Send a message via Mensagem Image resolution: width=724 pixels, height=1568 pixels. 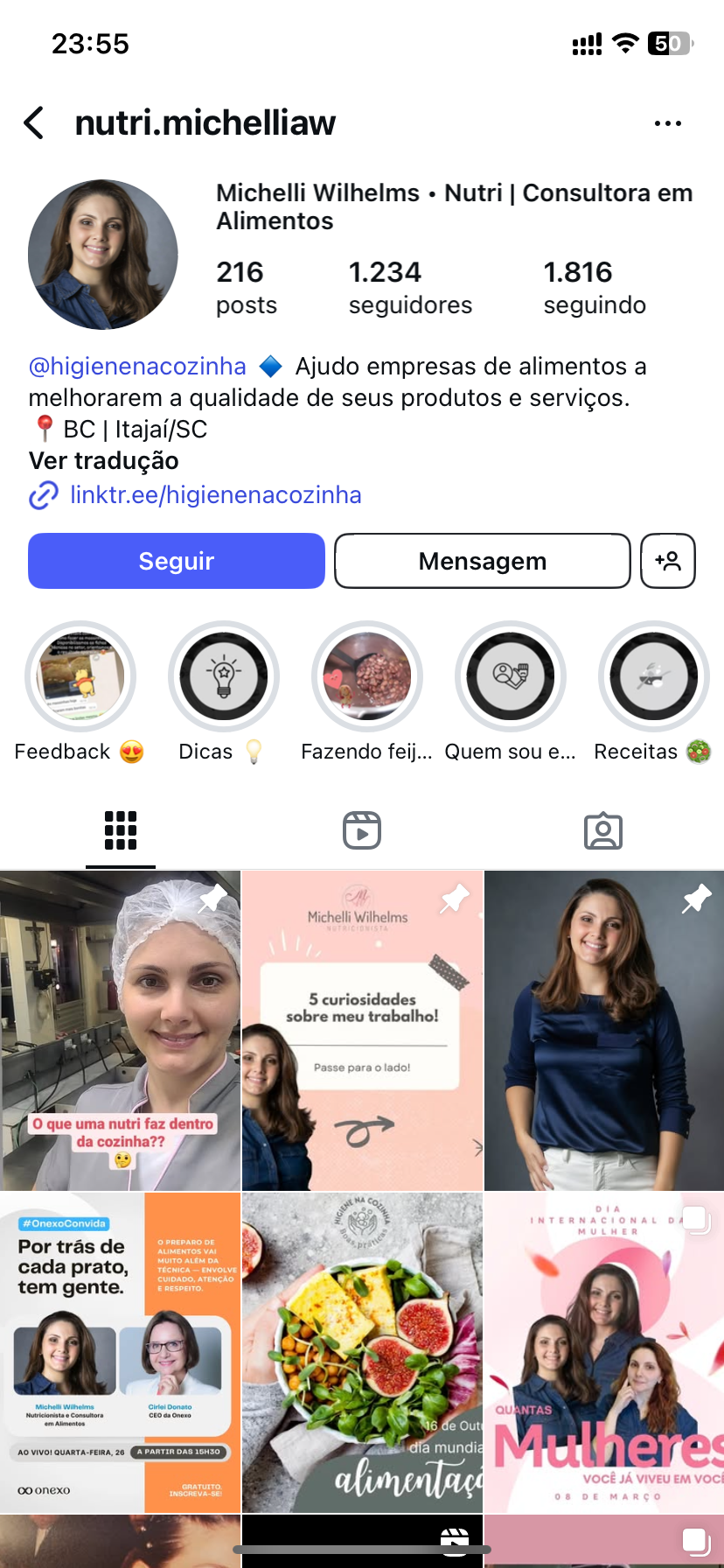point(482,561)
